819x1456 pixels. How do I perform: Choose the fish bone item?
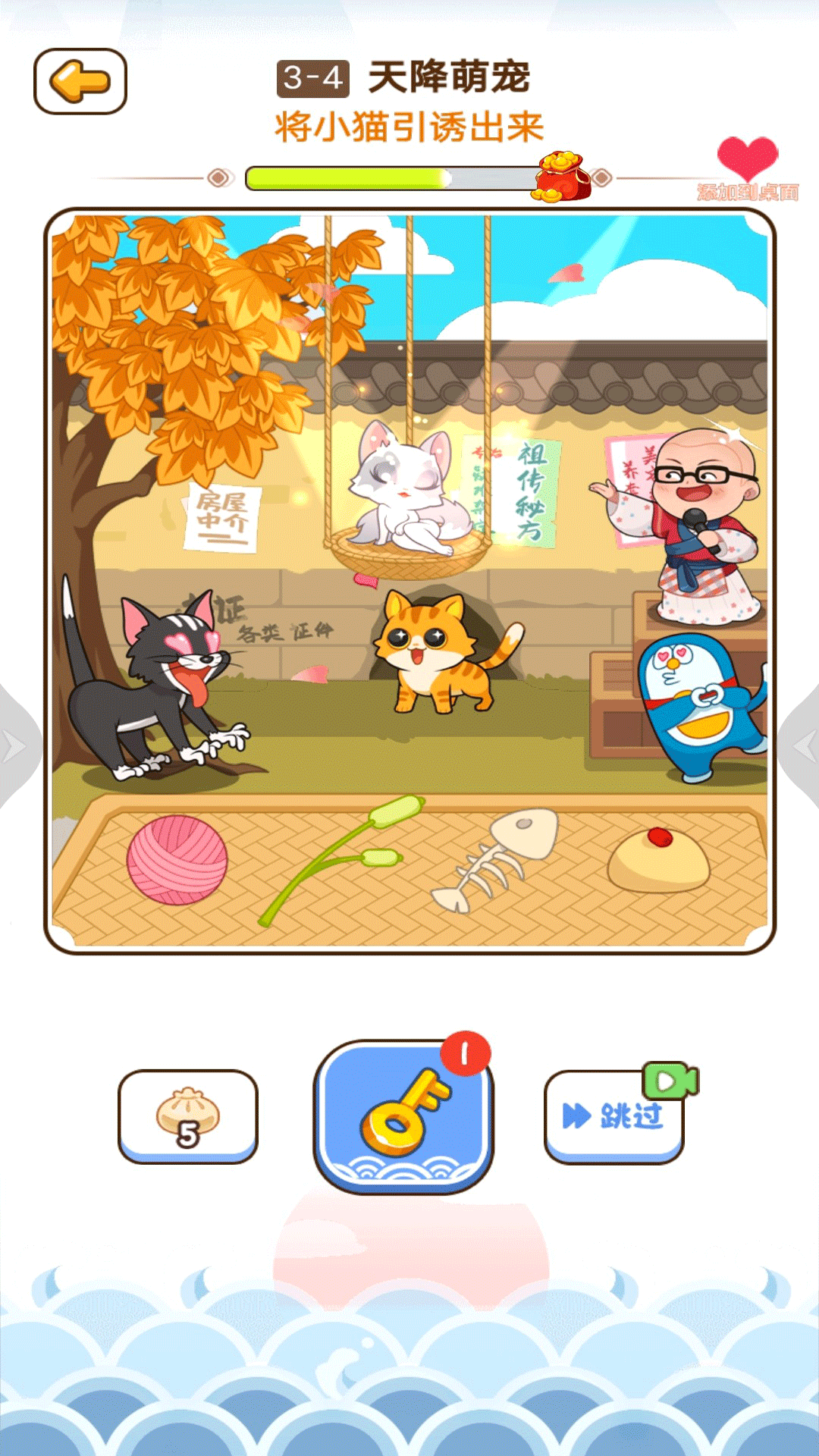(495, 859)
